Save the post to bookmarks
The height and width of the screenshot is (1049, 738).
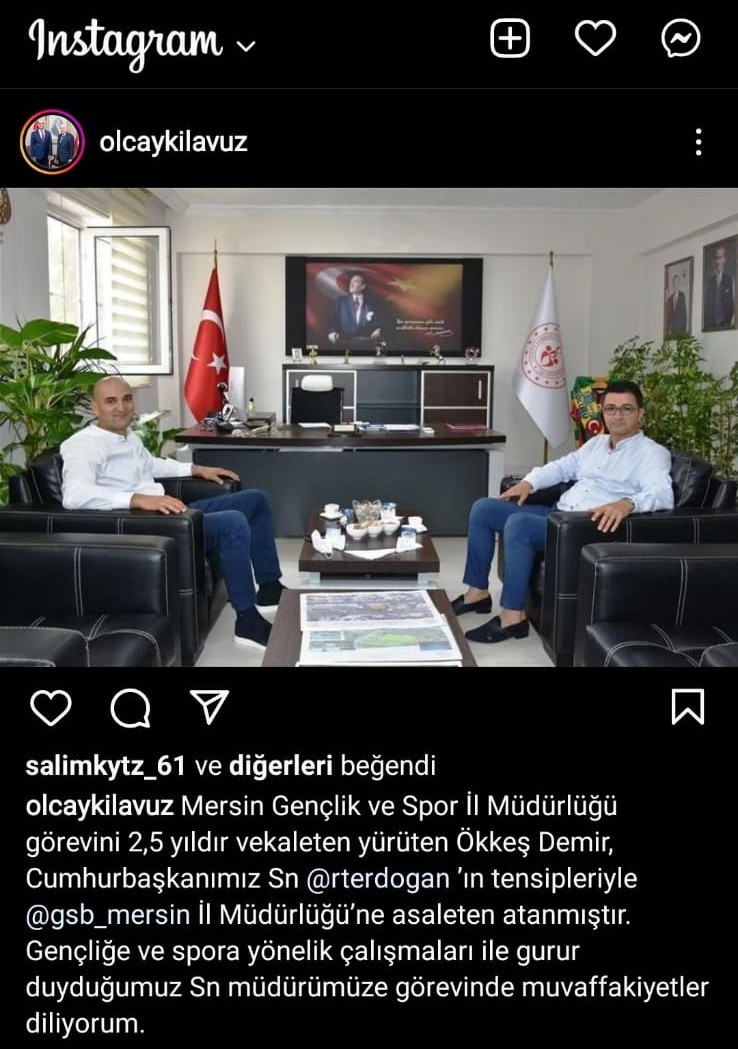[x=687, y=707]
